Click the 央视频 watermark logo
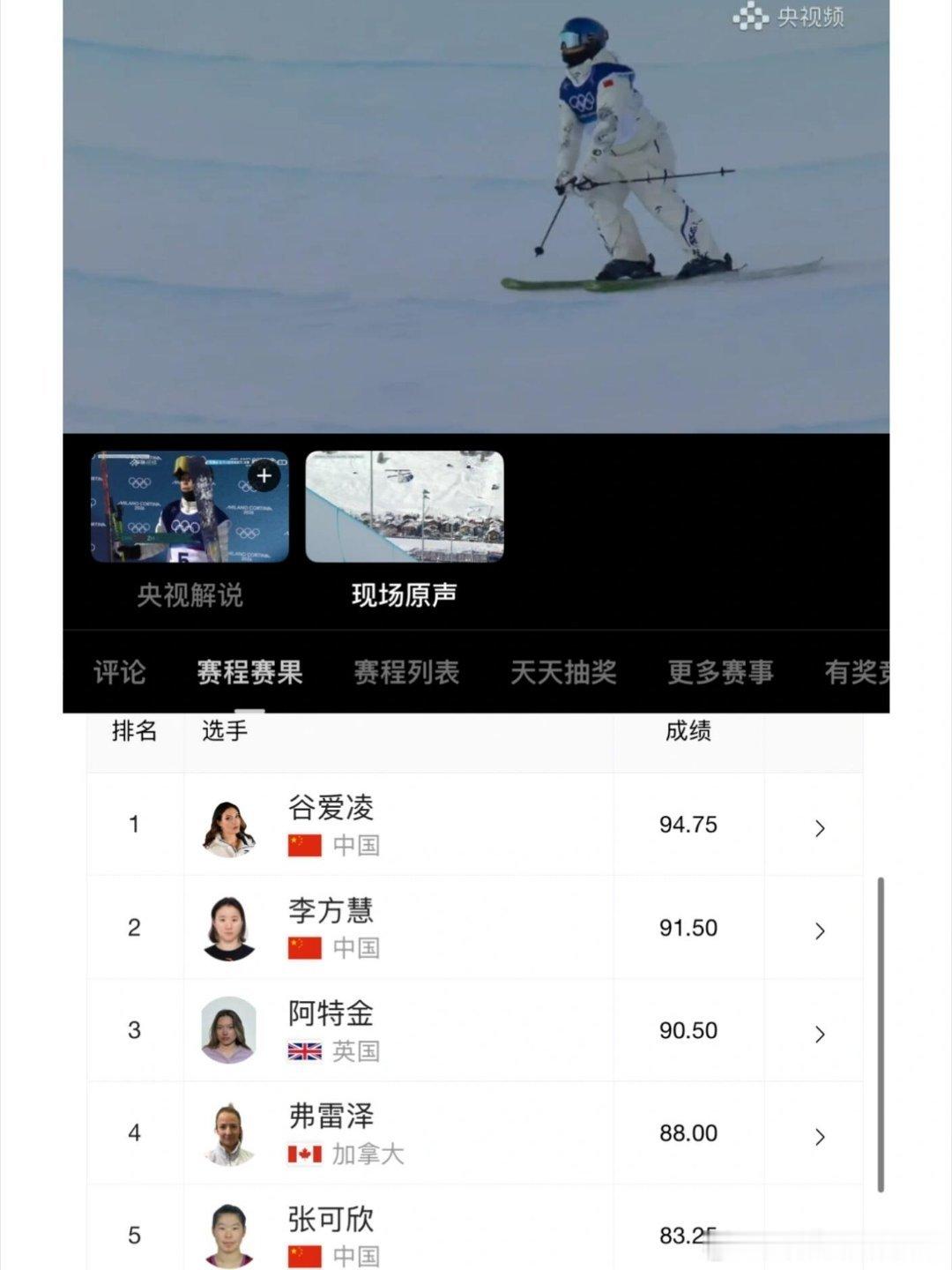Image resolution: width=952 pixels, height=1270 pixels. point(789,16)
